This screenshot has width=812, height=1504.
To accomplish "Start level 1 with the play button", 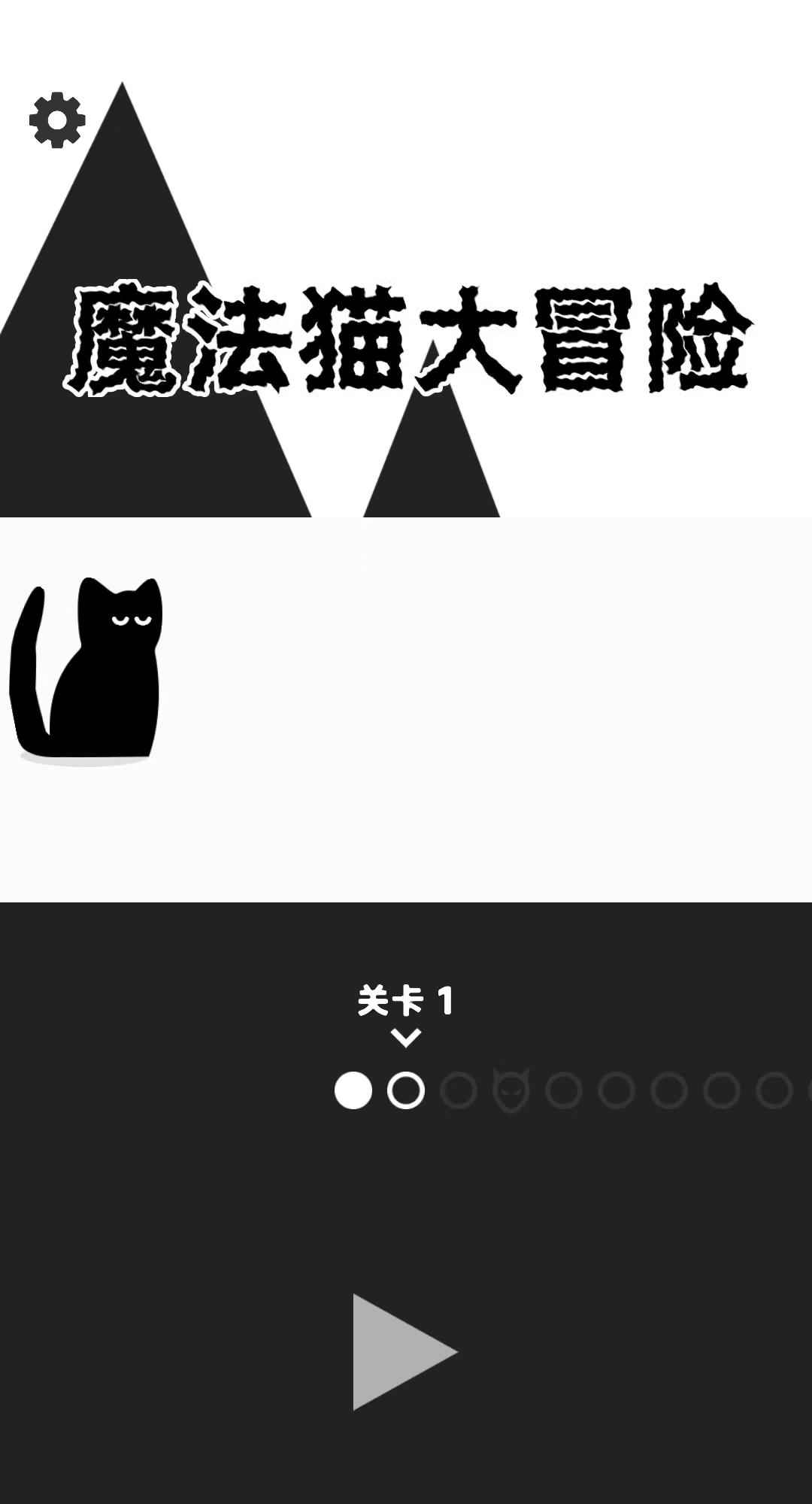I will [x=398, y=1351].
